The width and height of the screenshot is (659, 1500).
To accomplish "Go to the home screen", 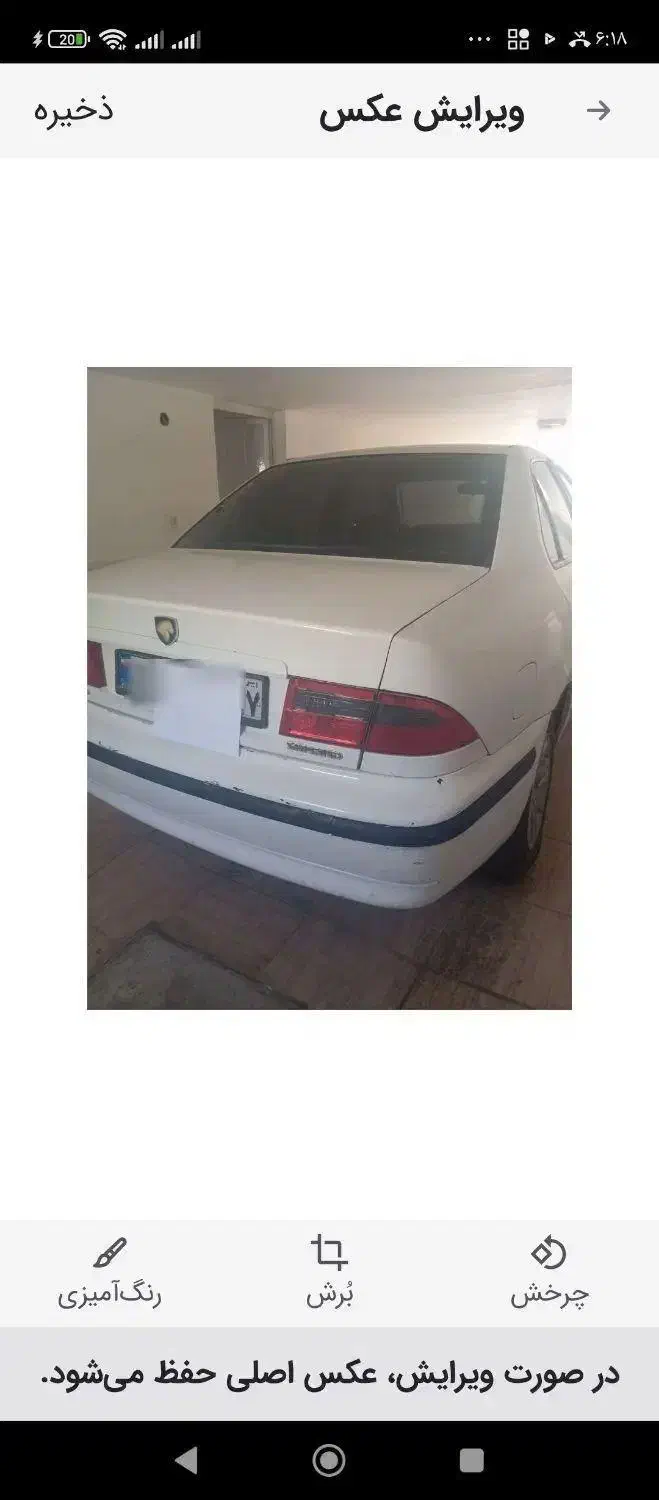I will click(x=329, y=1461).
